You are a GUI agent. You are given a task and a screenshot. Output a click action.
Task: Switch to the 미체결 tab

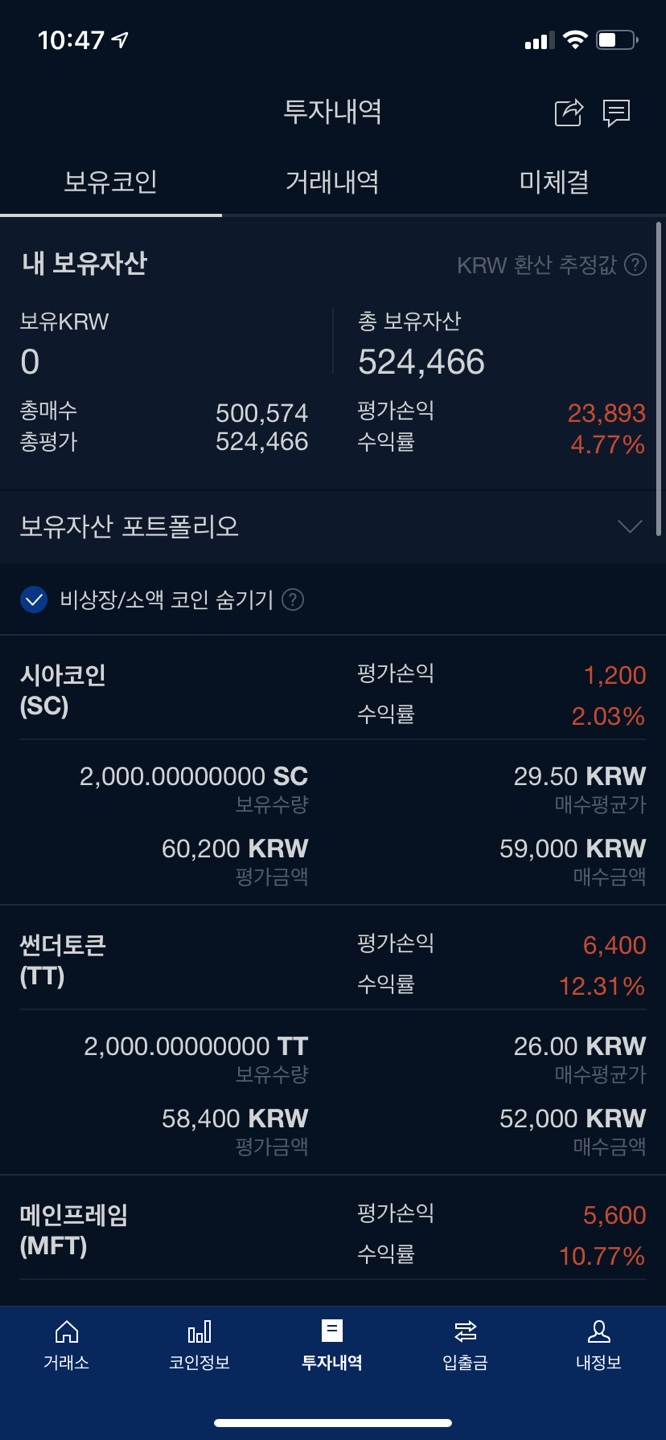(x=554, y=182)
